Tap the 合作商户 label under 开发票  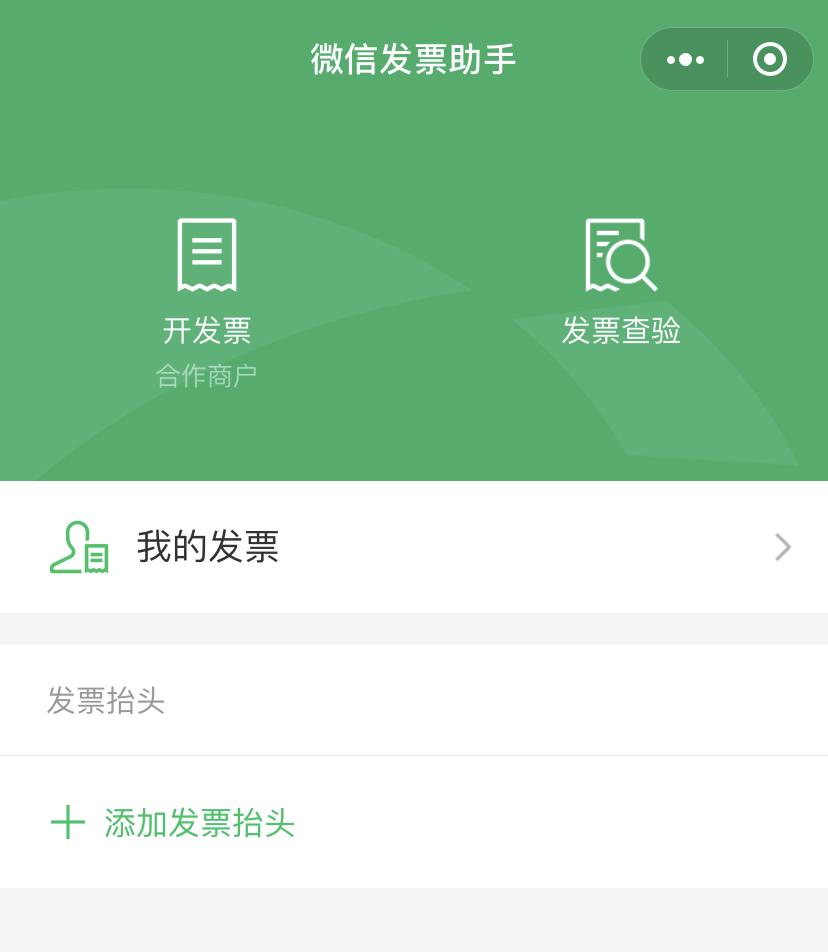click(x=207, y=374)
